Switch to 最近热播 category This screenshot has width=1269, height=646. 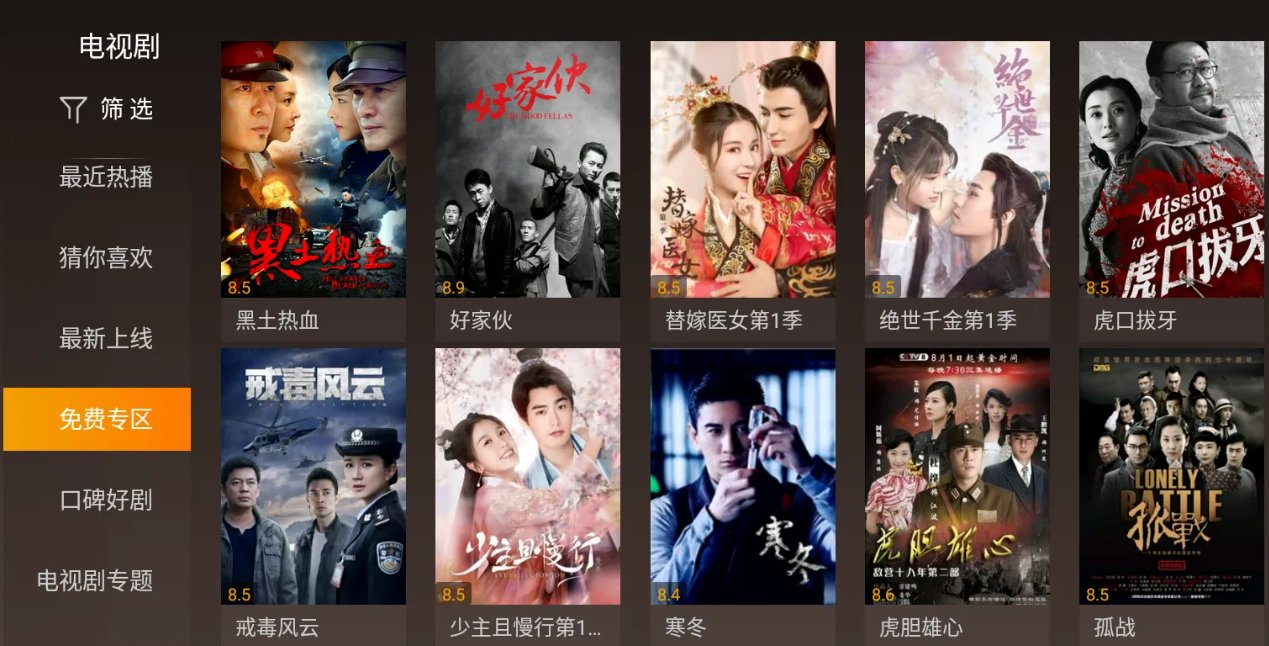[x=106, y=178]
